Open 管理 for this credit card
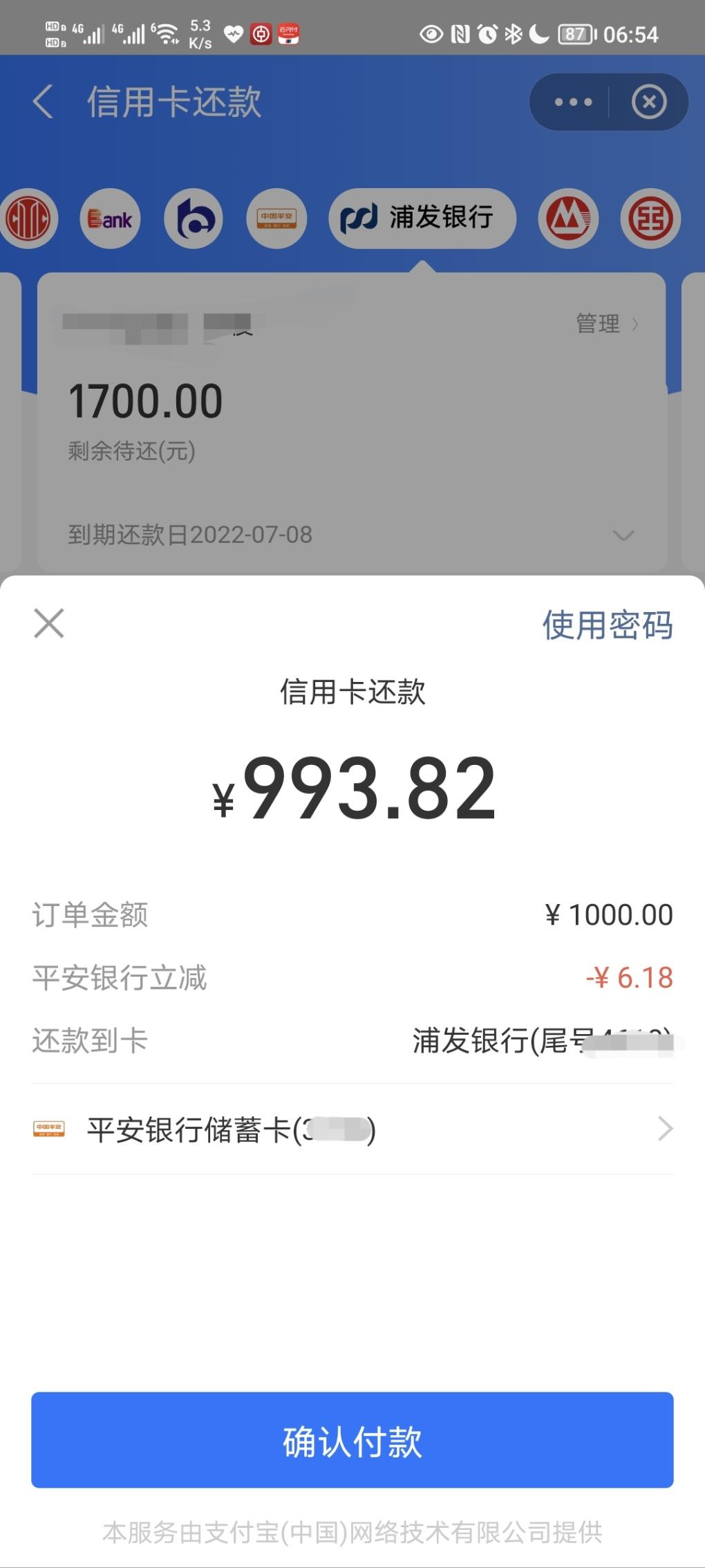705x1568 pixels. point(606,324)
